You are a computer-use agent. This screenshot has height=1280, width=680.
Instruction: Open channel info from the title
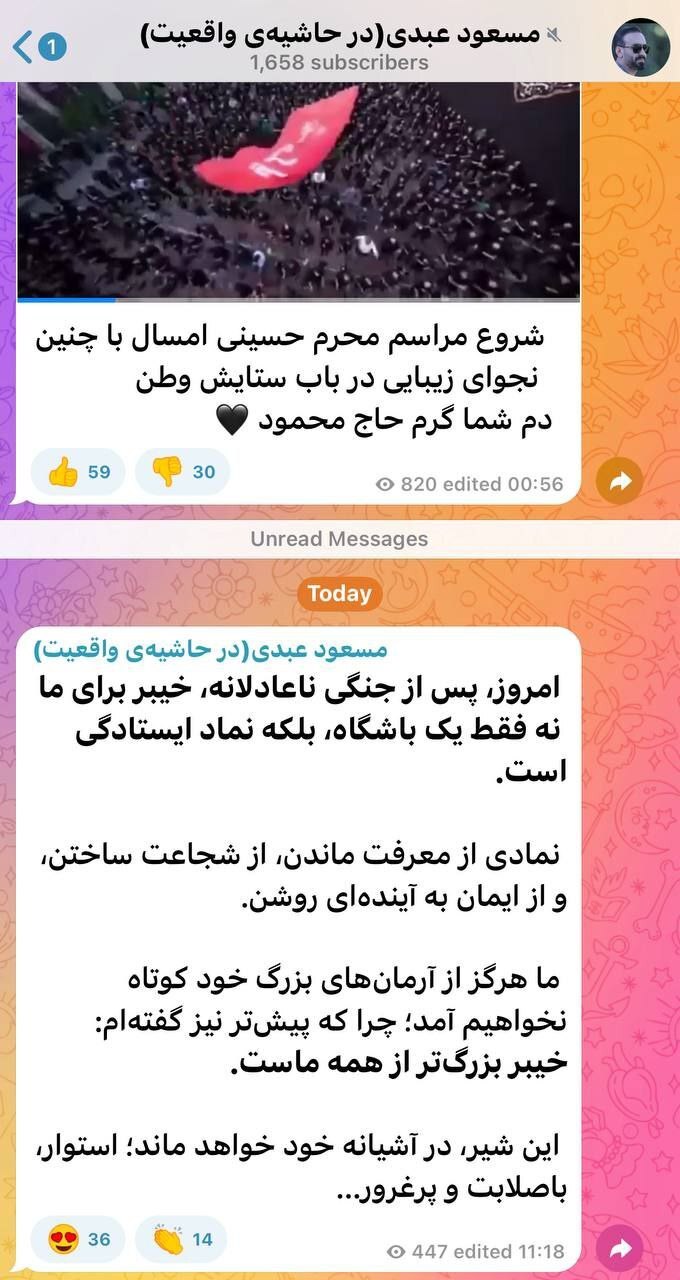340,46
